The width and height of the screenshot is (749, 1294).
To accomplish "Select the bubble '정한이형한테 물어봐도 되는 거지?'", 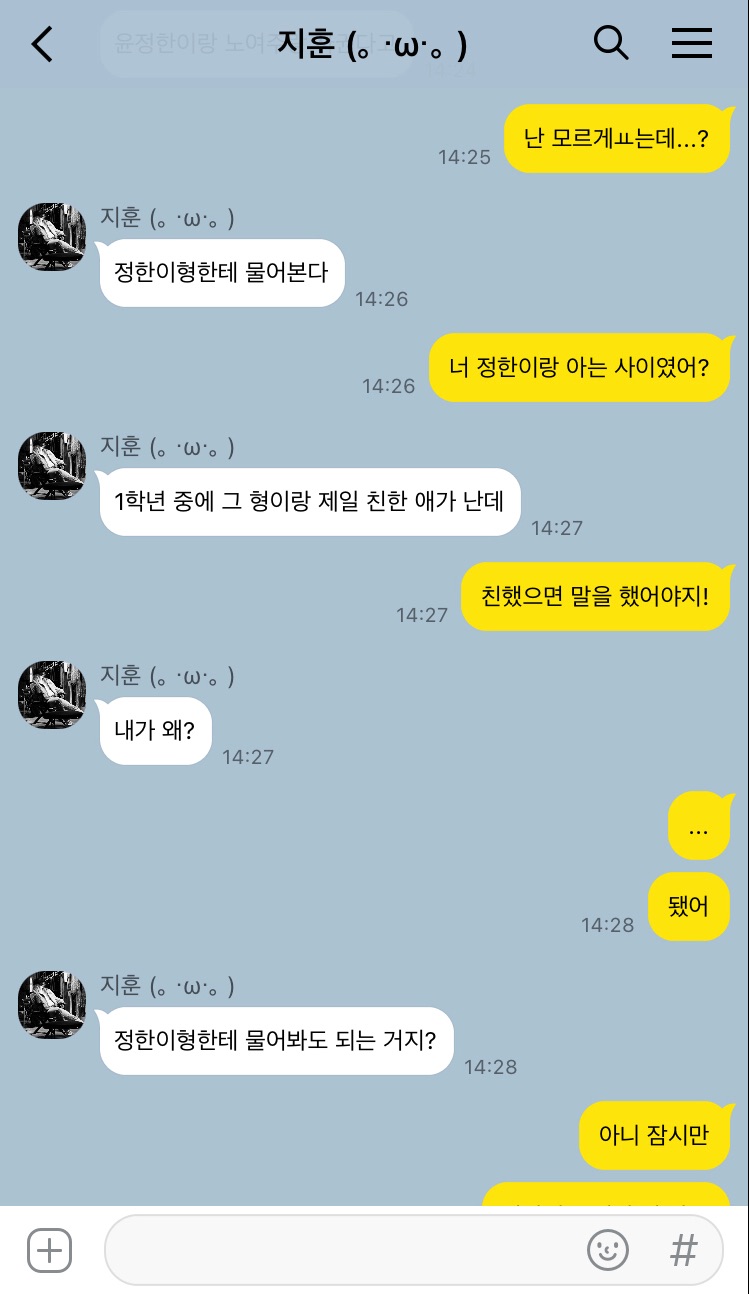I will [276, 1041].
